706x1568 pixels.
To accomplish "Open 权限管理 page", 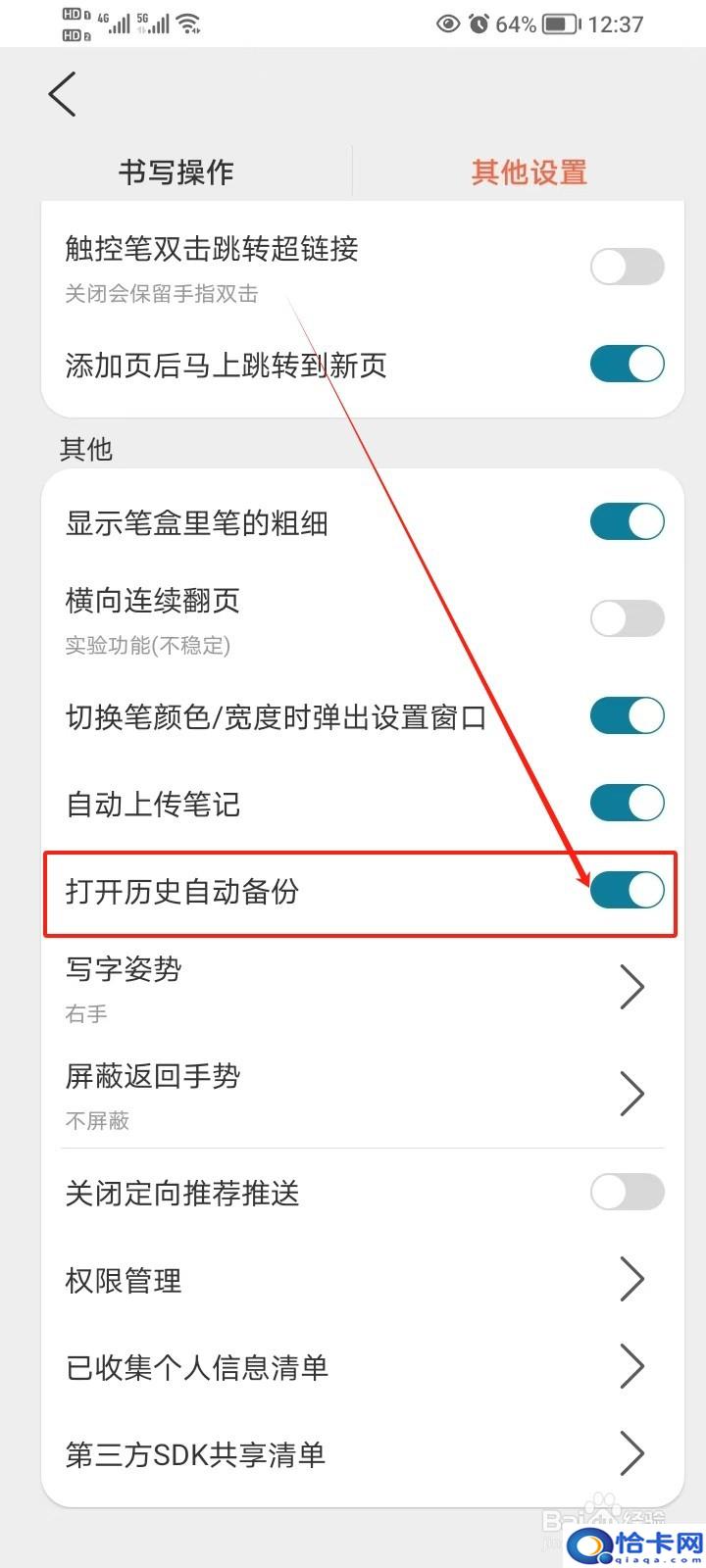I will pyautogui.click(x=363, y=1280).
